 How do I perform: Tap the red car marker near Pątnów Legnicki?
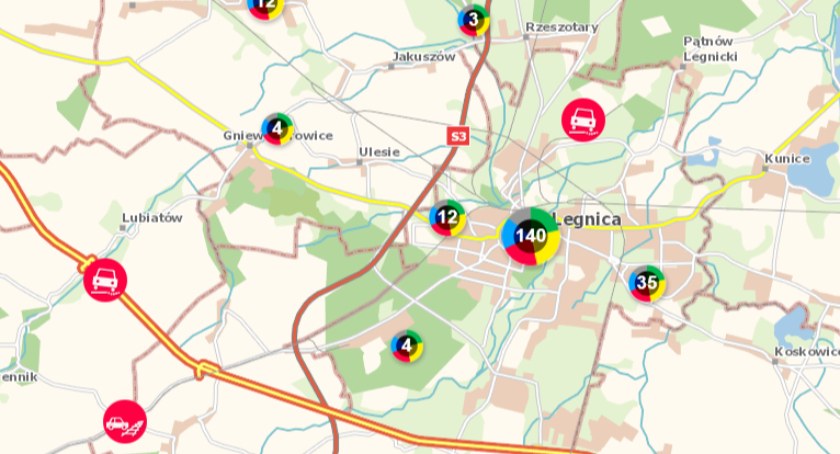583,121
